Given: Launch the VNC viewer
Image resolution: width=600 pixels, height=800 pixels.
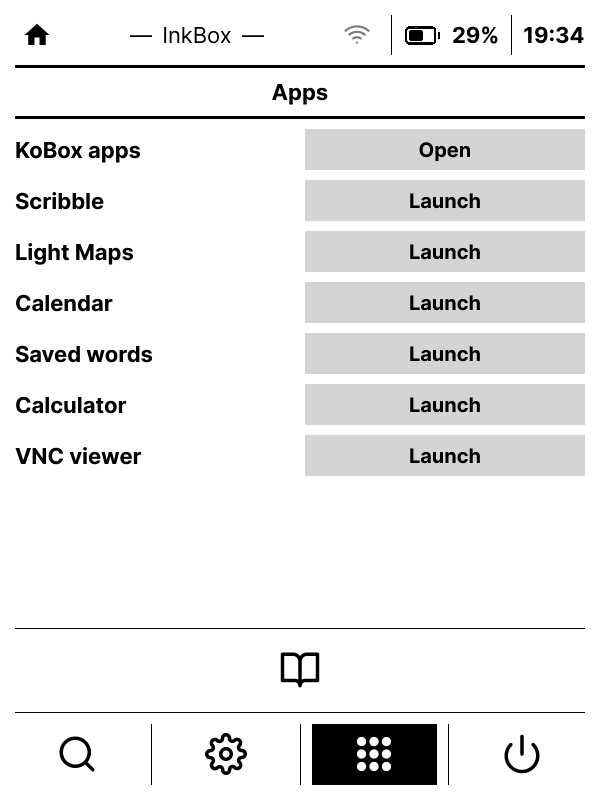Looking at the screenshot, I should (444, 456).
